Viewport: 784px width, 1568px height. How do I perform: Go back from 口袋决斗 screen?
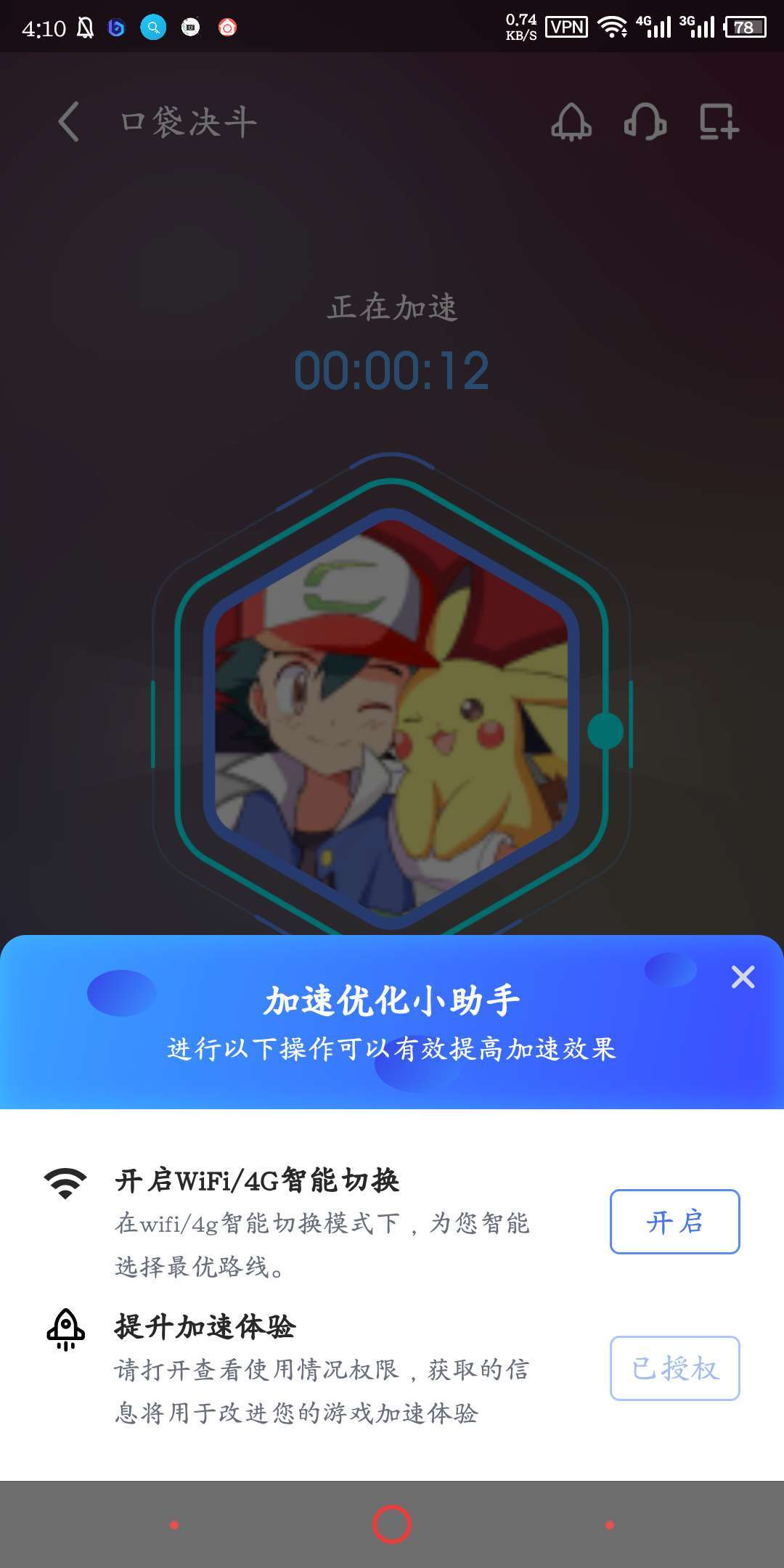coord(69,121)
